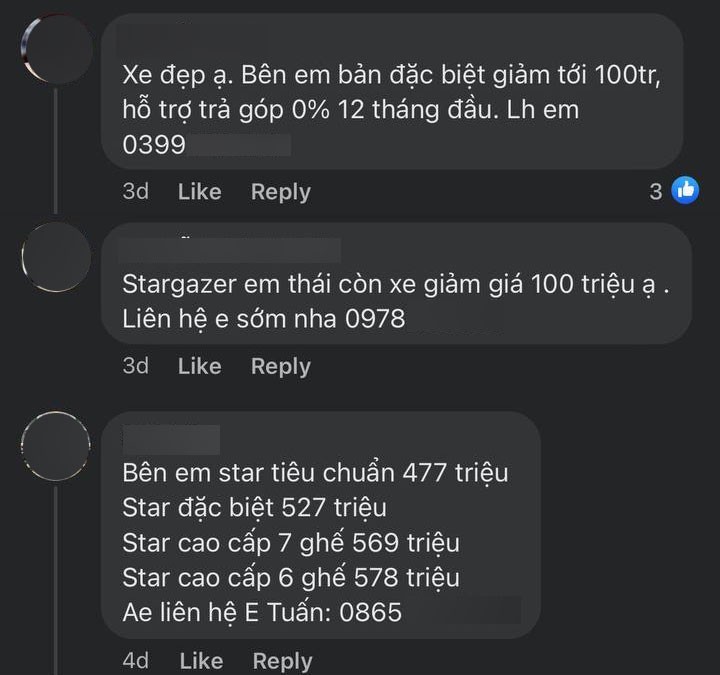Like the Stargazer comment
720x675 pixels.
199,367
